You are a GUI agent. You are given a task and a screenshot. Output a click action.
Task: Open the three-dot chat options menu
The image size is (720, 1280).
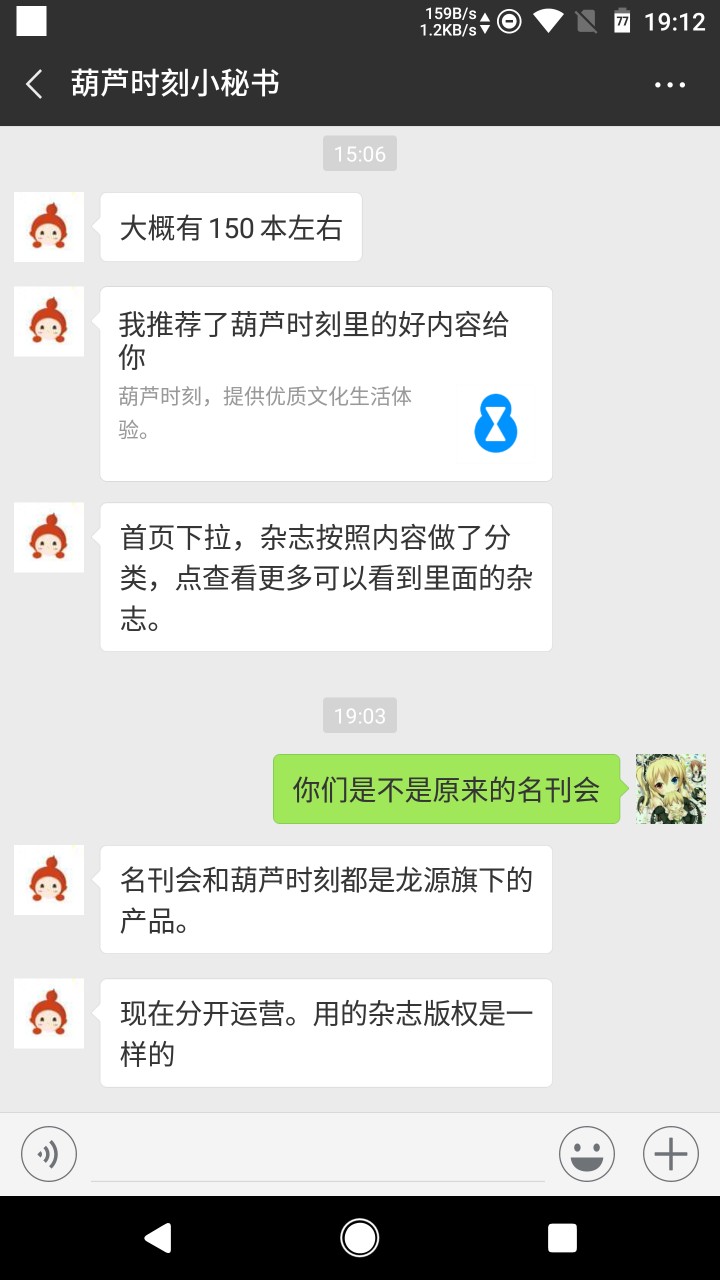670,85
